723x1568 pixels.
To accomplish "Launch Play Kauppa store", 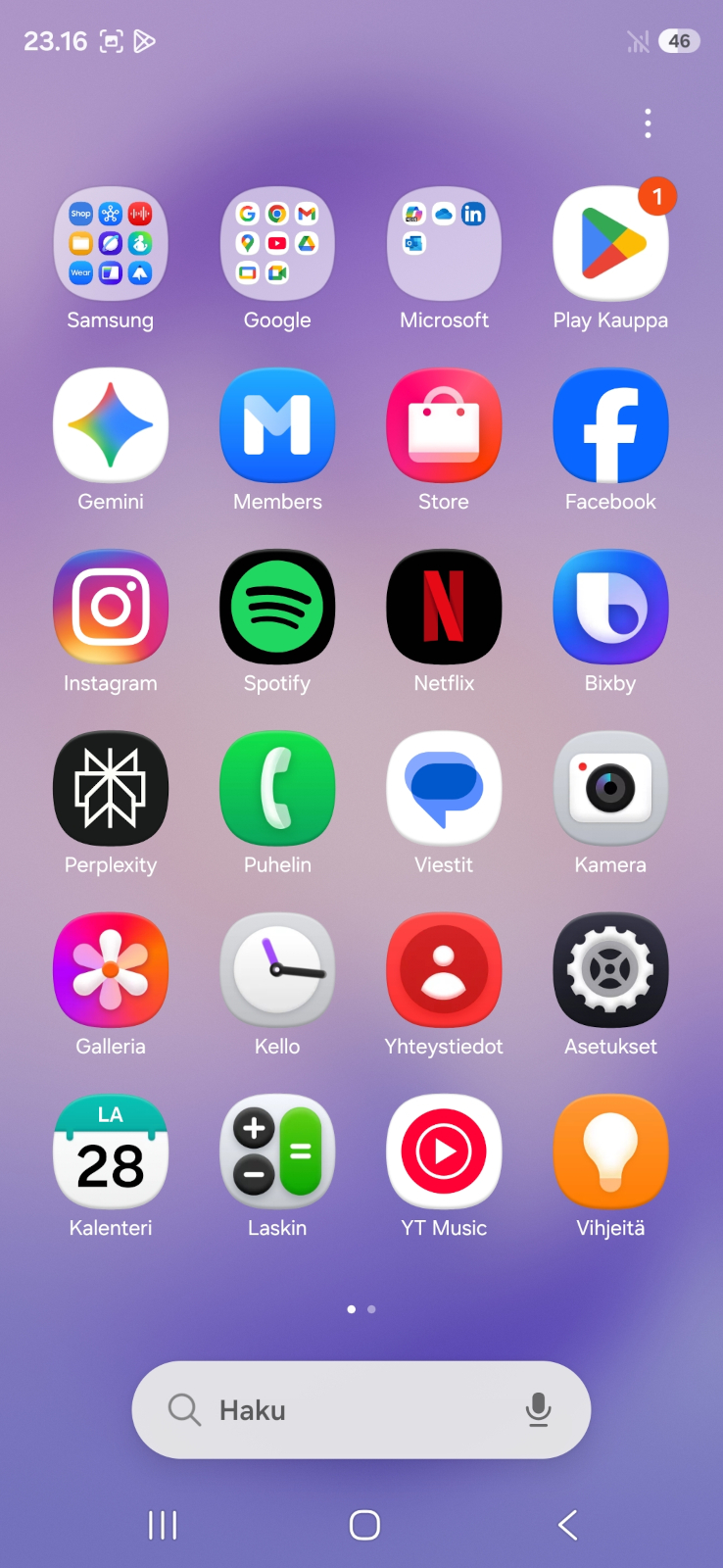I will click(x=610, y=244).
